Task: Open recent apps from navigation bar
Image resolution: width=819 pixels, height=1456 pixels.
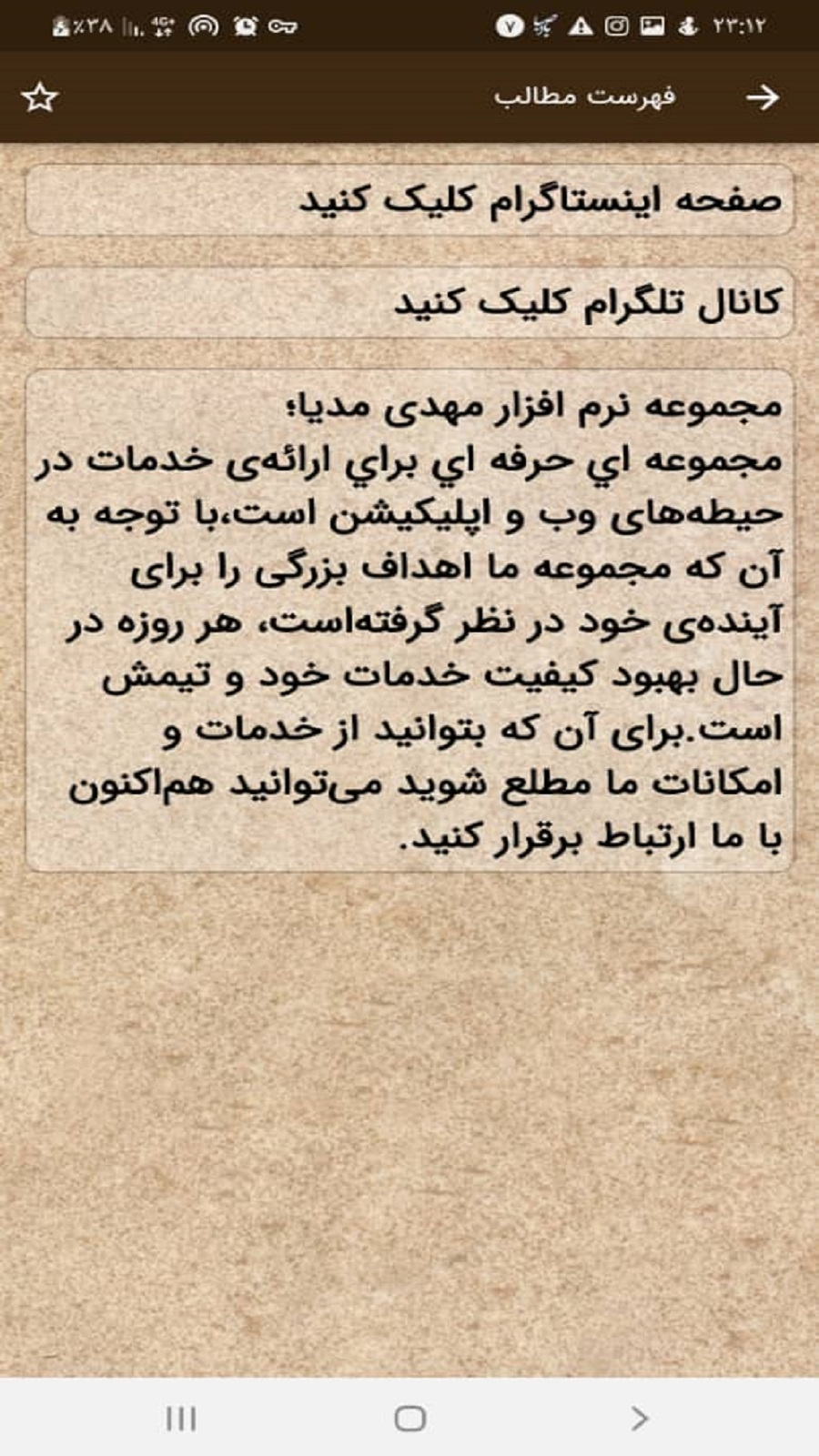Action: pos(181,1418)
